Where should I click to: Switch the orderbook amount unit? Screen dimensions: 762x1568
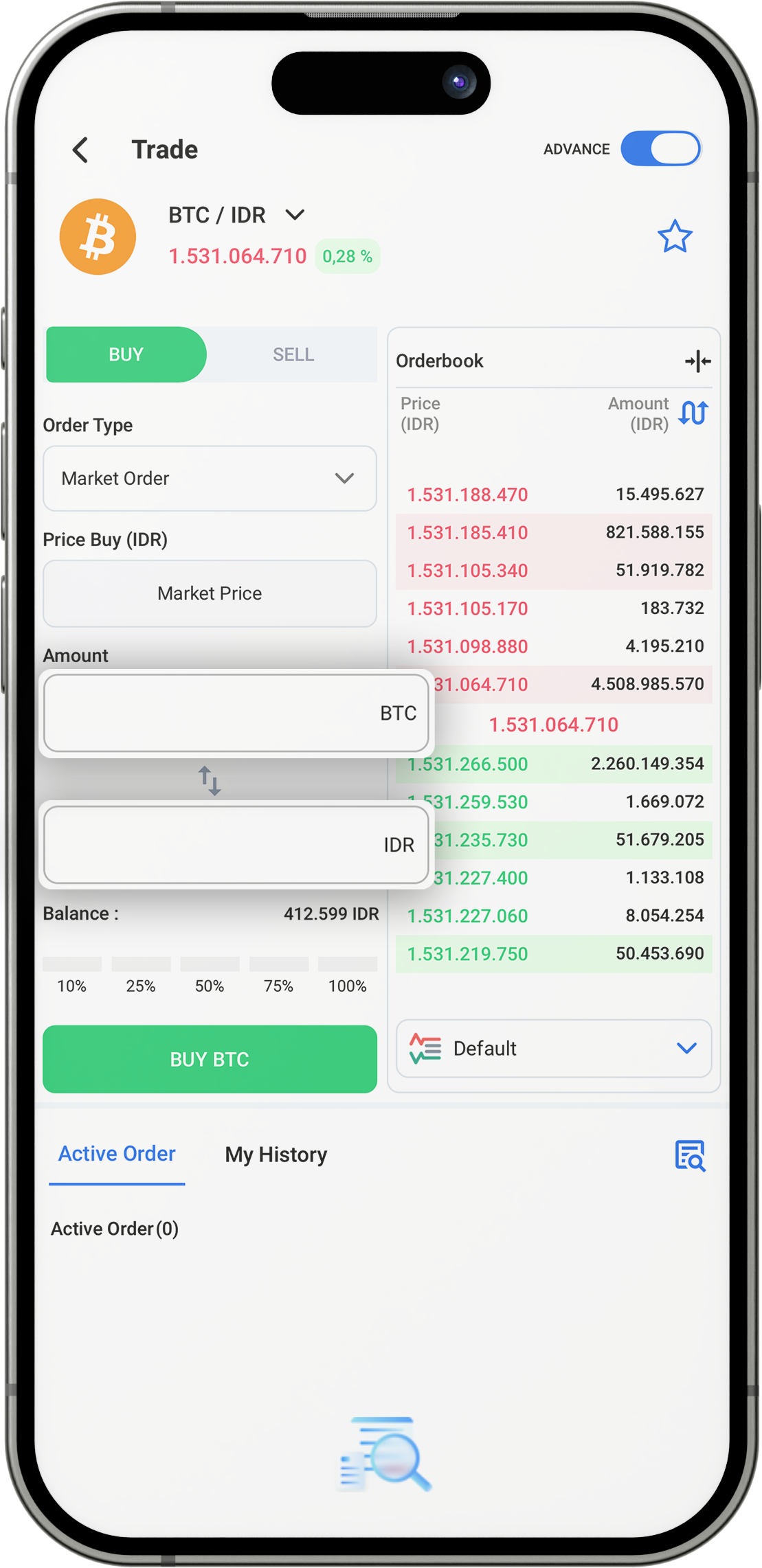[x=693, y=413]
